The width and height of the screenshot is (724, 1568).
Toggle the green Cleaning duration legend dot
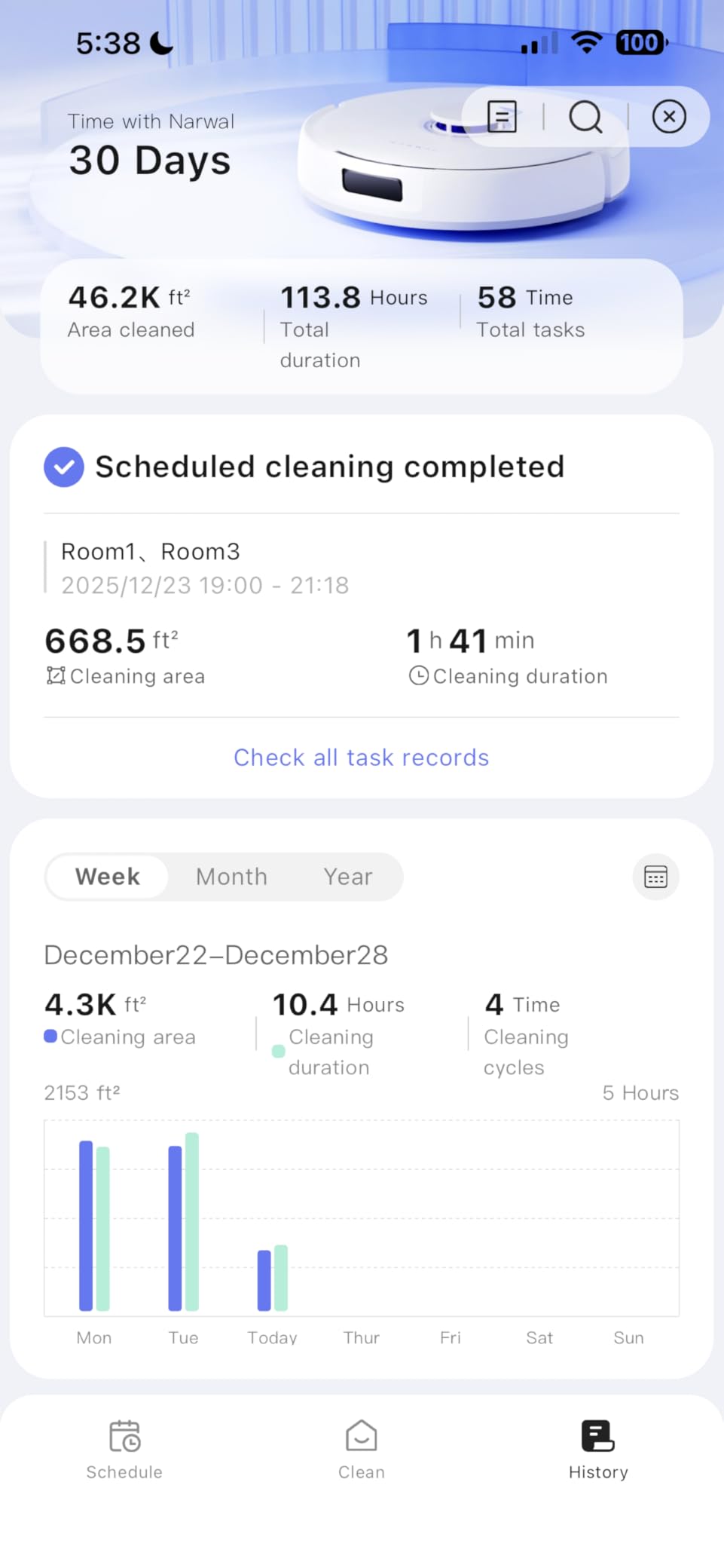click(x=278, y=1049)
